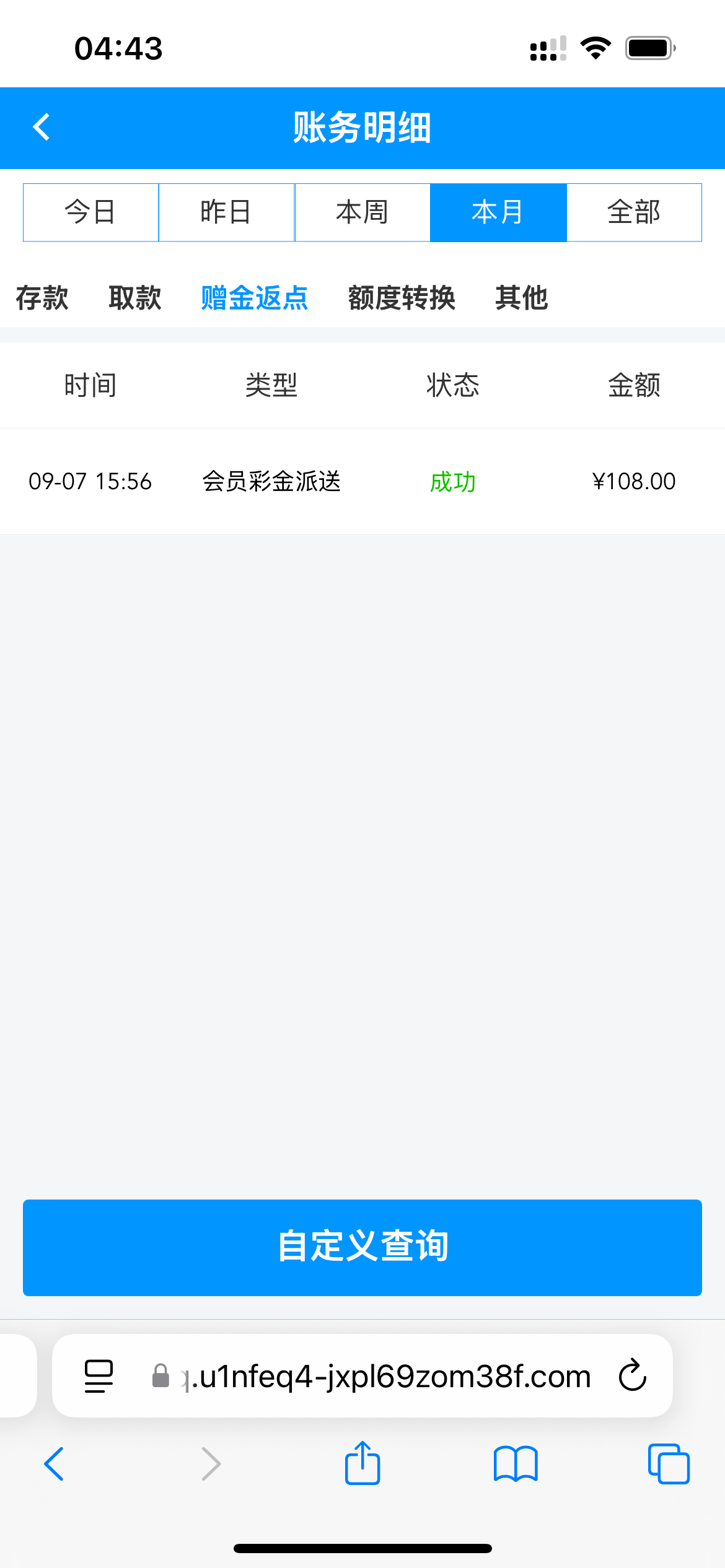Switch to the 今日 filter
725x1568 pixels.
tap(90, 212)
